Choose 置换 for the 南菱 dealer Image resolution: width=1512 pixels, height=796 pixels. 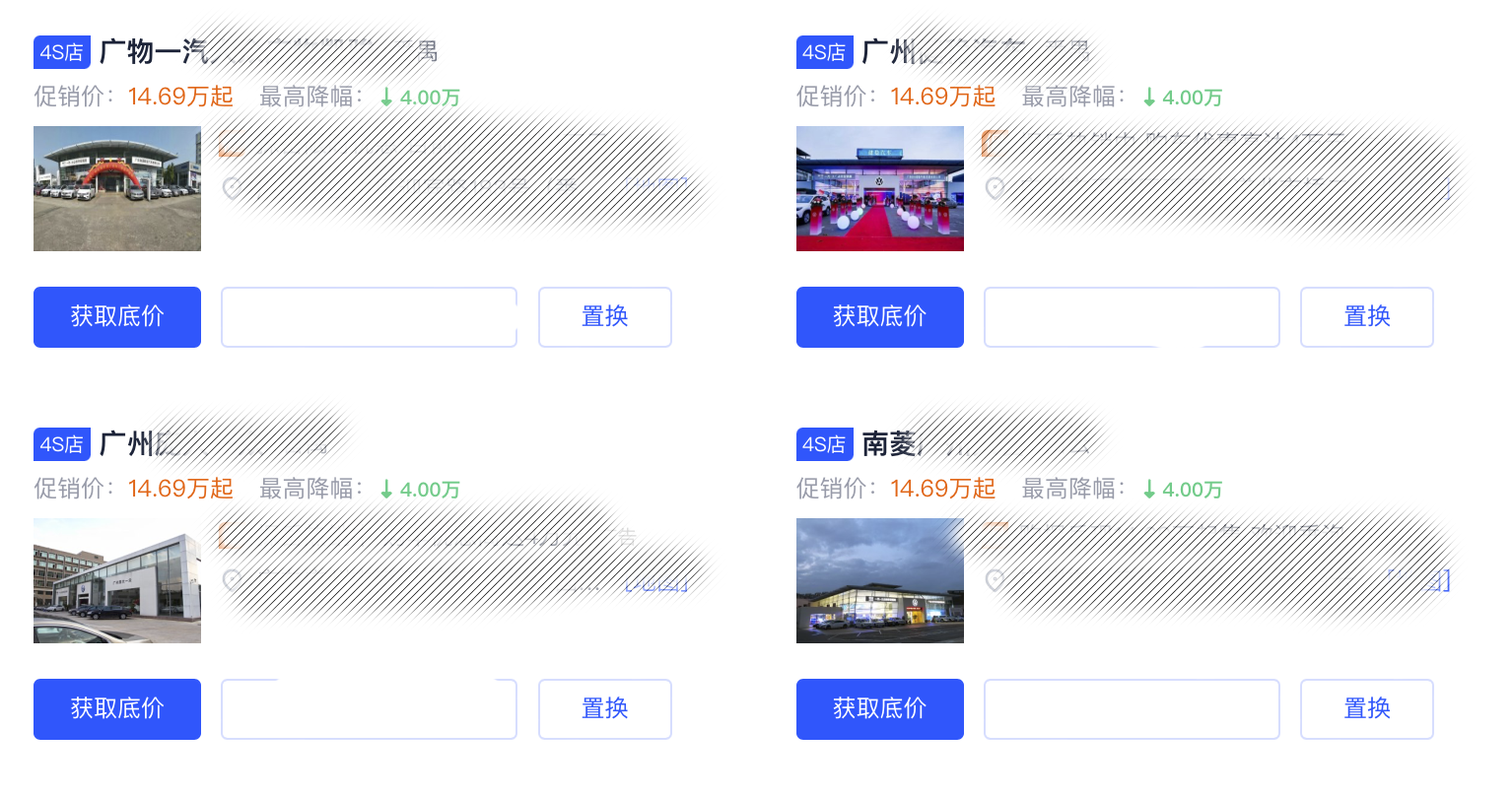pyautogui.click(x=1366, y=709)
